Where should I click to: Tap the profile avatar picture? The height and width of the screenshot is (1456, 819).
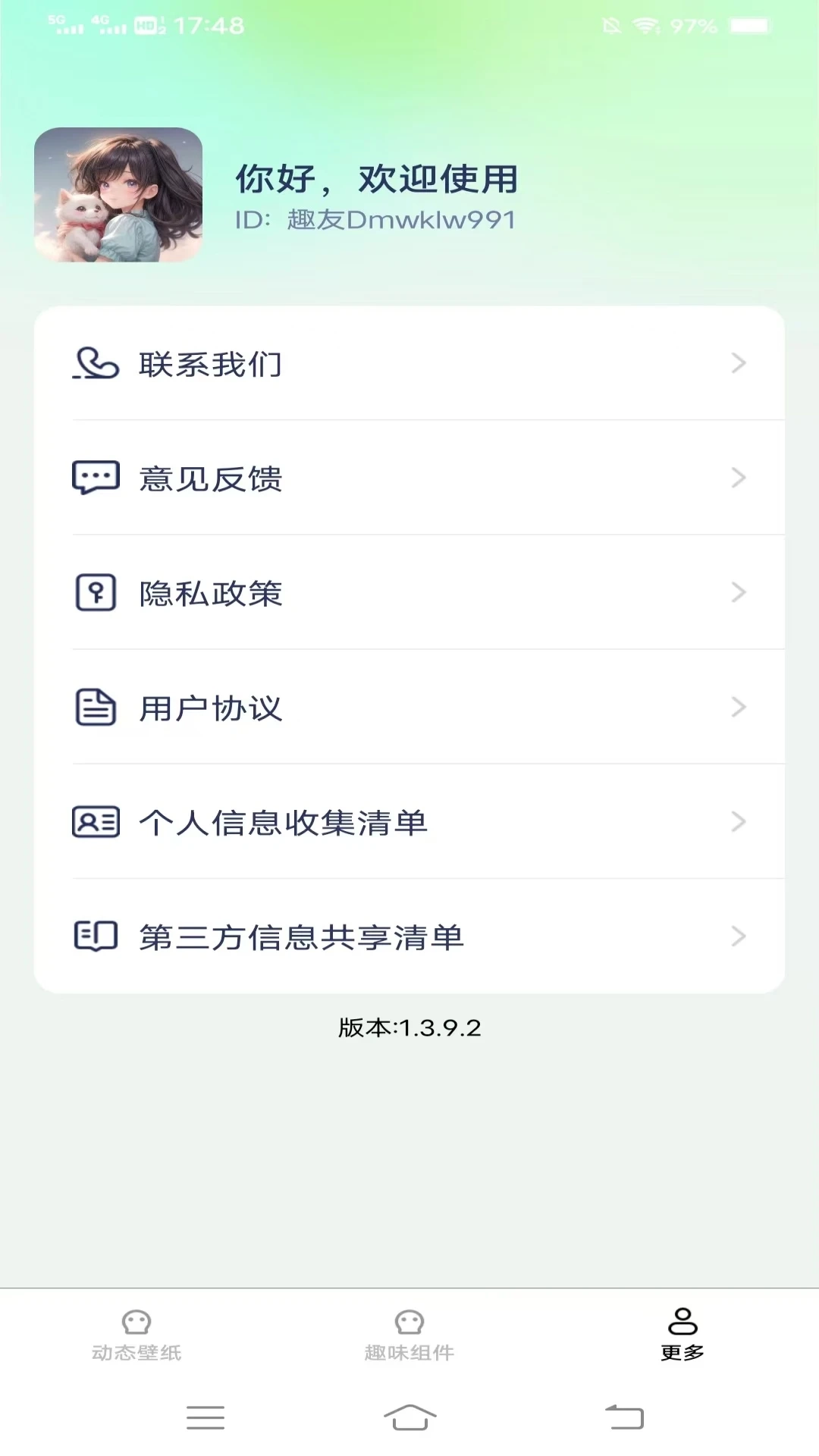click(118, 195)
